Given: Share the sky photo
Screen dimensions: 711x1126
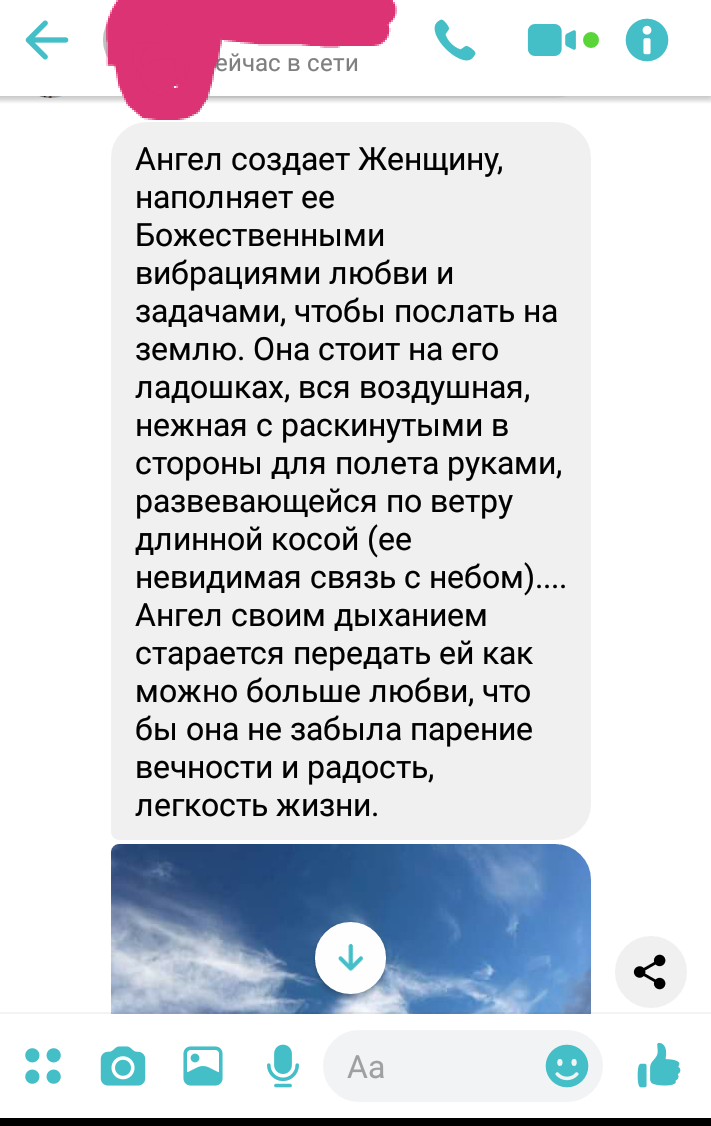Looking at the screenshot, I should point(650,970).
